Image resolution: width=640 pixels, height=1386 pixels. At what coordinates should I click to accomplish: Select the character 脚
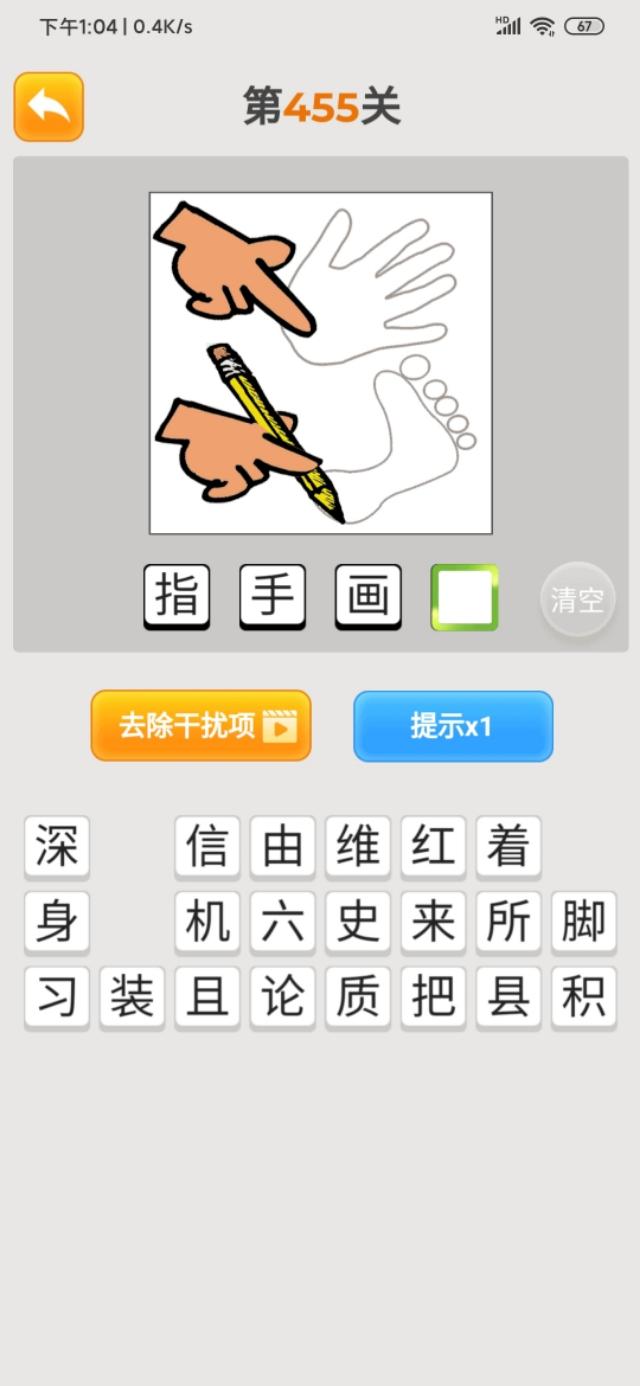[583, 922]
